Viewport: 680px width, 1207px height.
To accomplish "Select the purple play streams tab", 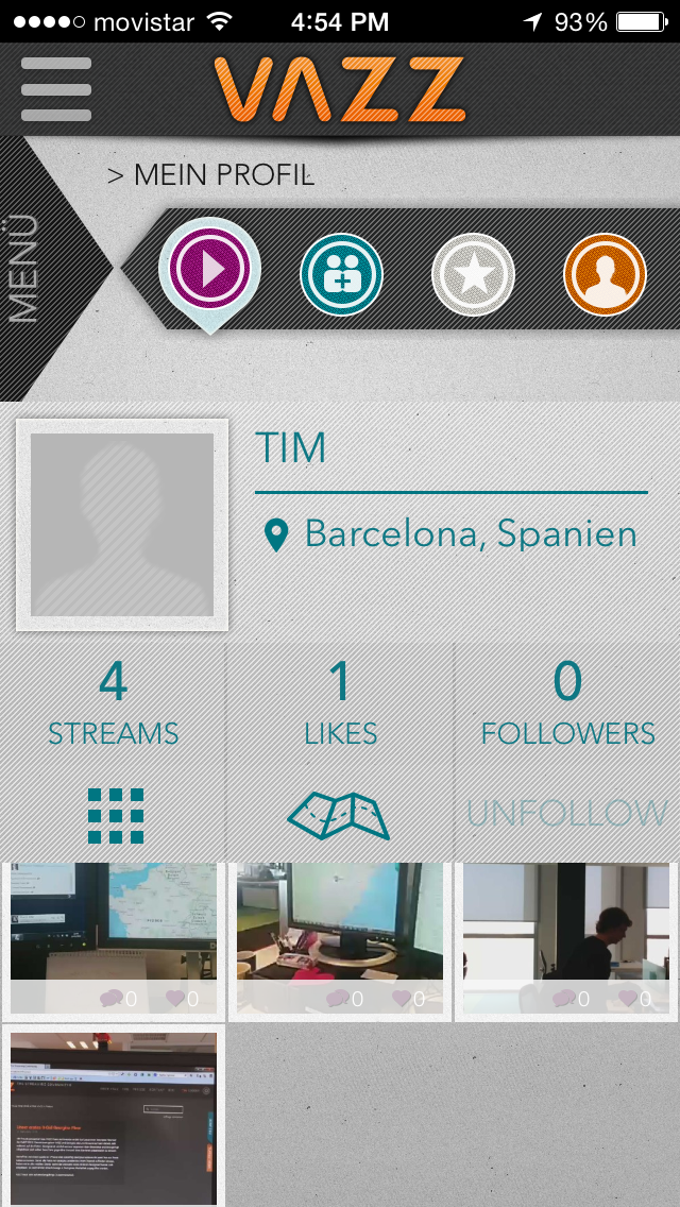I will (x=209, y=269).
